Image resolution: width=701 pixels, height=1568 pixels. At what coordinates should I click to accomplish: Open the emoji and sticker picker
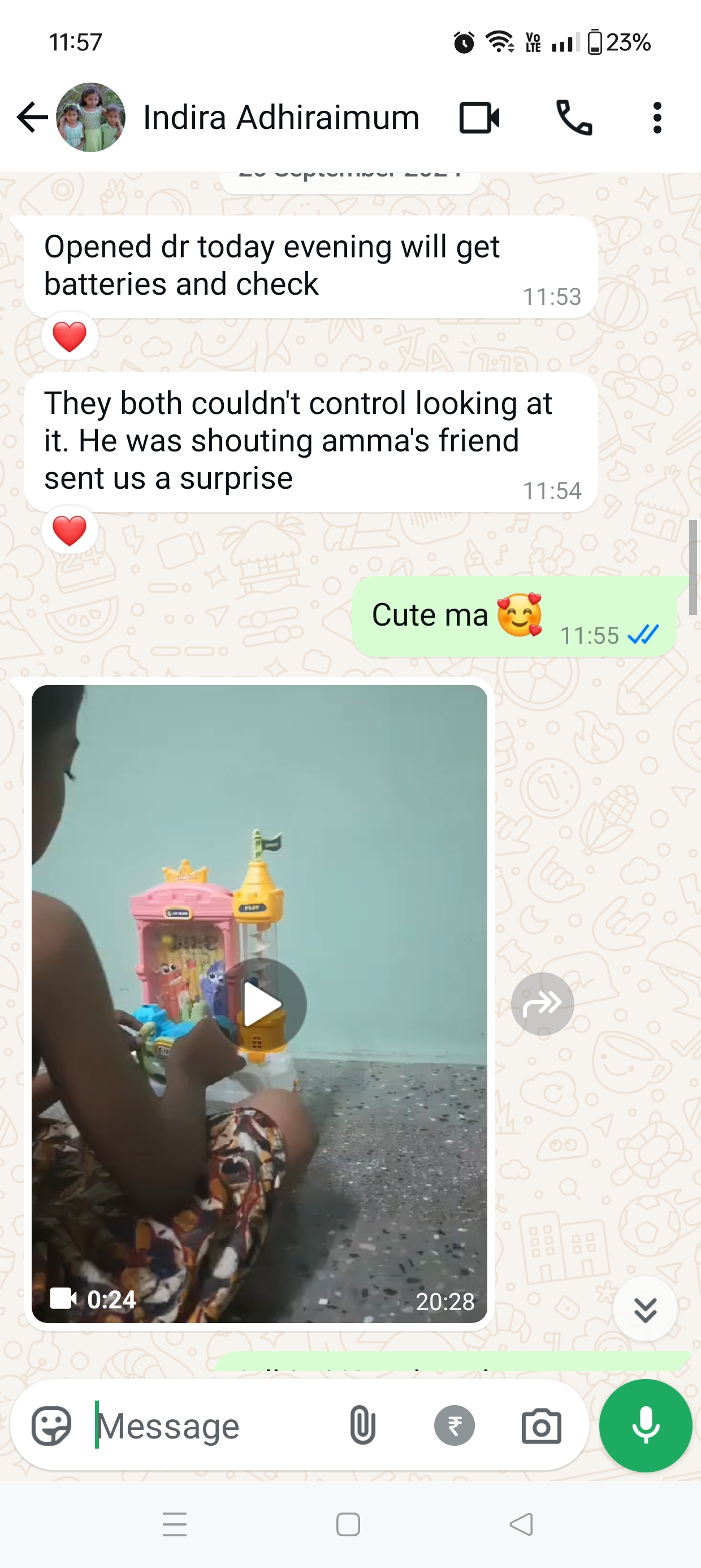coord(51,1425)
